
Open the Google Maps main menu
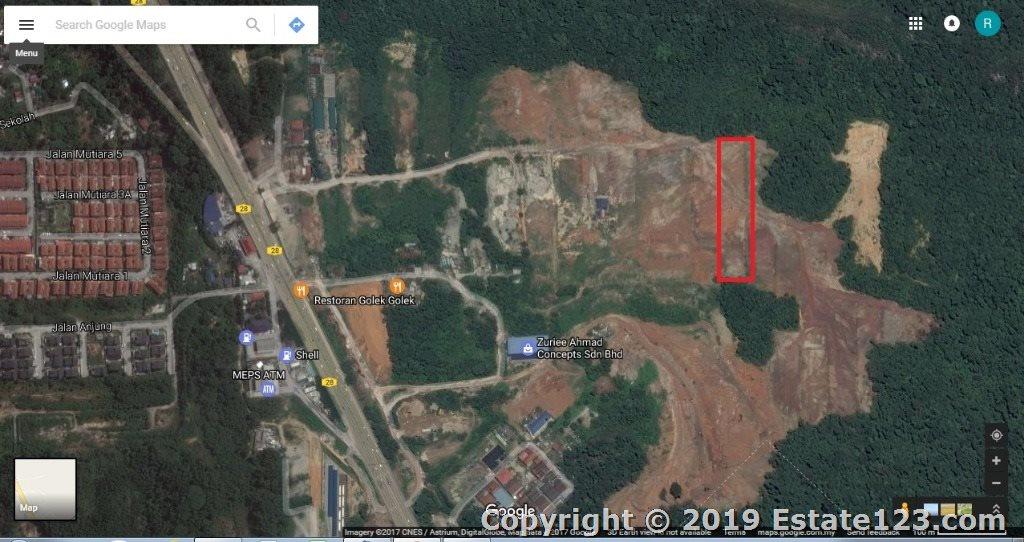click(27, 25)
